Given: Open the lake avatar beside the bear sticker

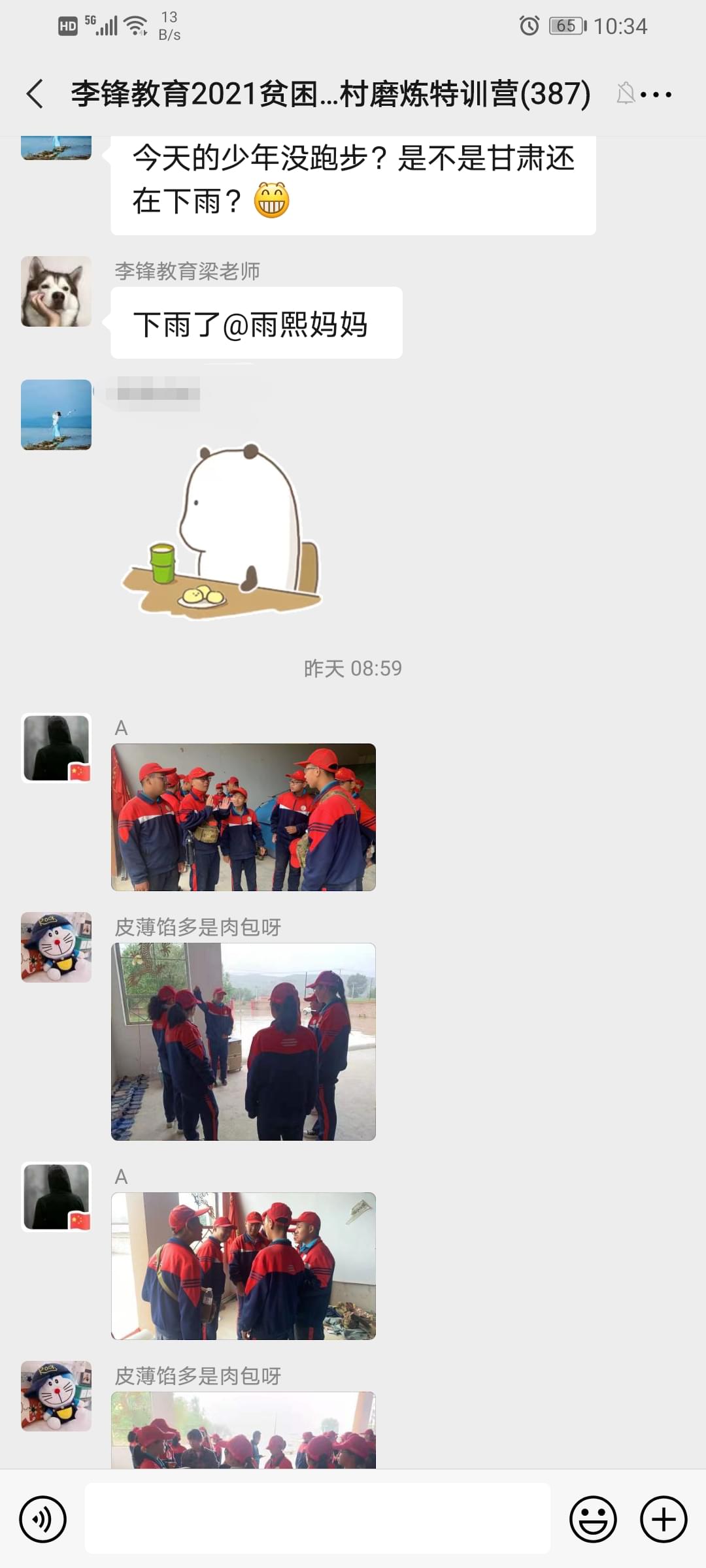Looking at the screenshot, I should point(56,415).
